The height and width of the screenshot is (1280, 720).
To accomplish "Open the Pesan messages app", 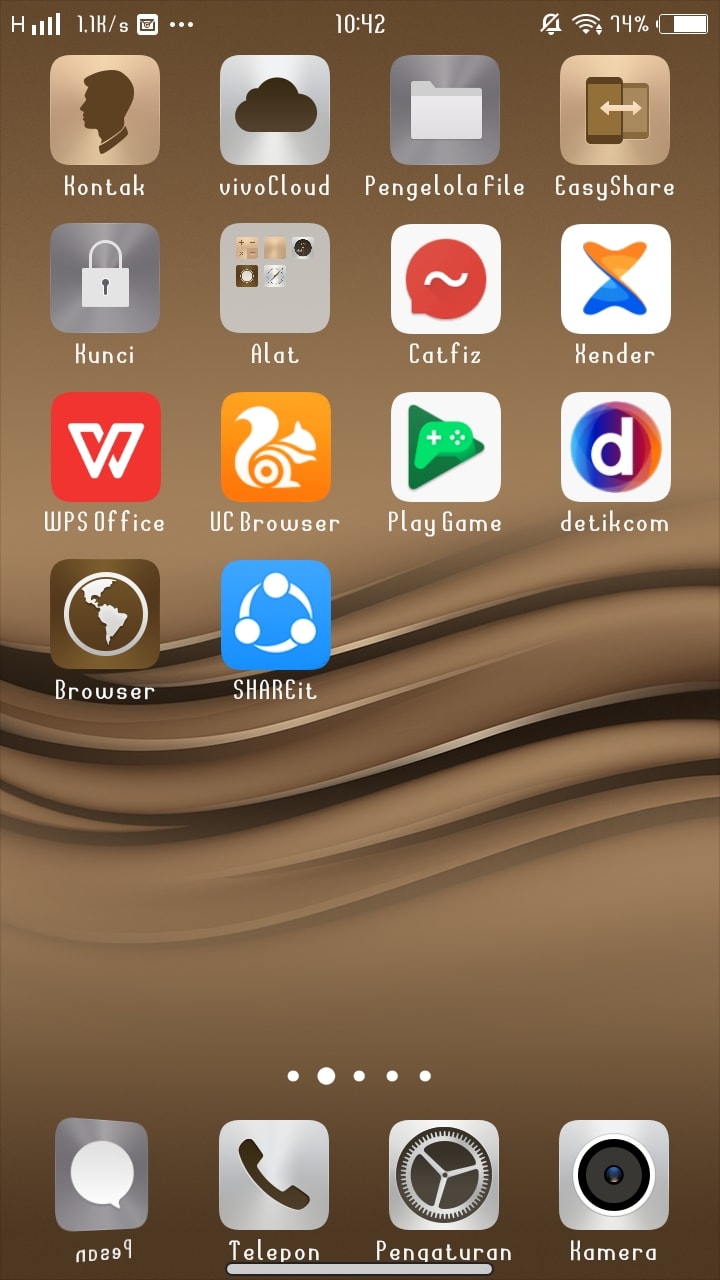I will click(102, 1174).
